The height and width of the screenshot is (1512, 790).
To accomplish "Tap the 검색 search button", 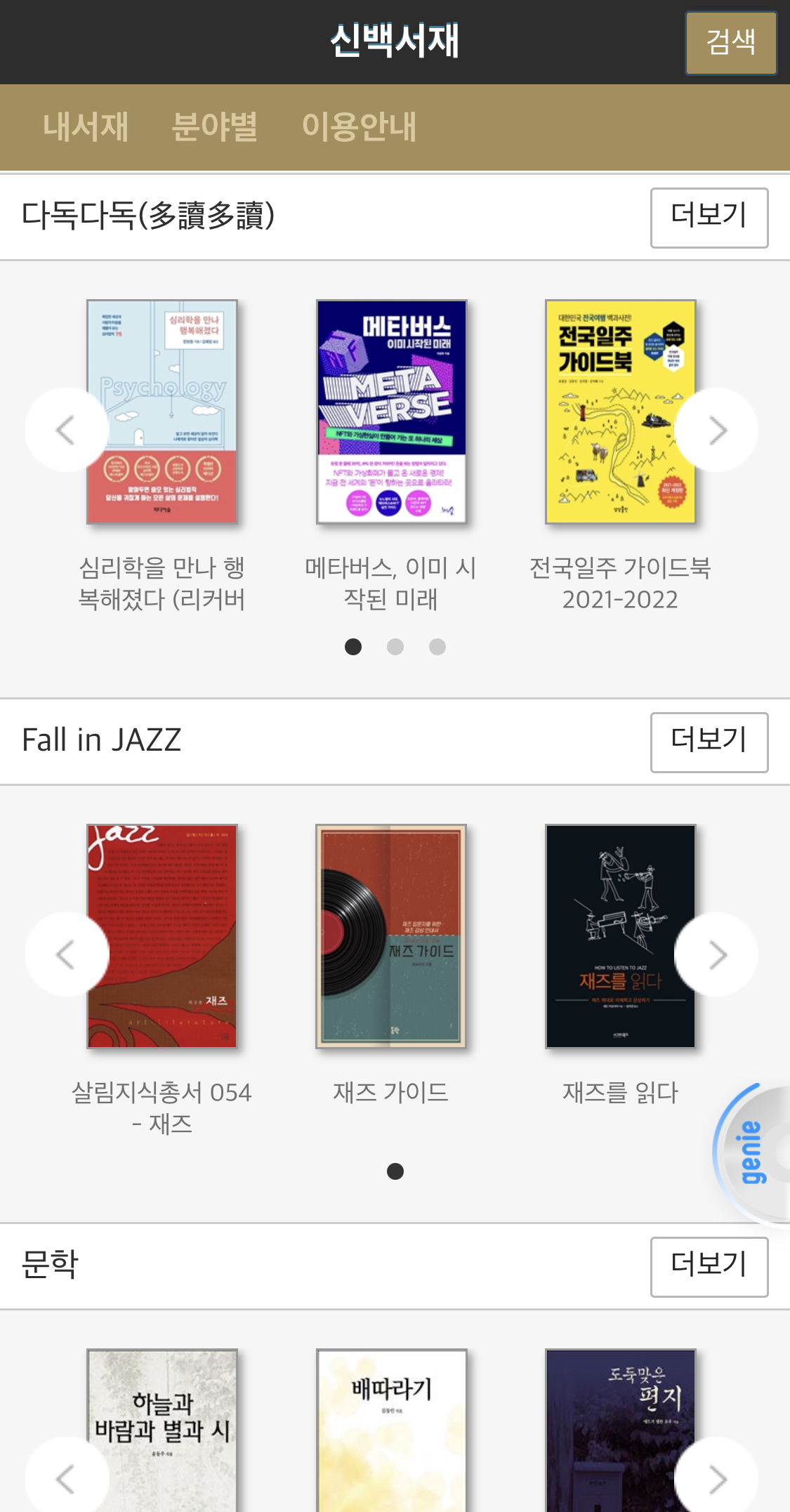I will pyautogui.click(x=731, y=43).
